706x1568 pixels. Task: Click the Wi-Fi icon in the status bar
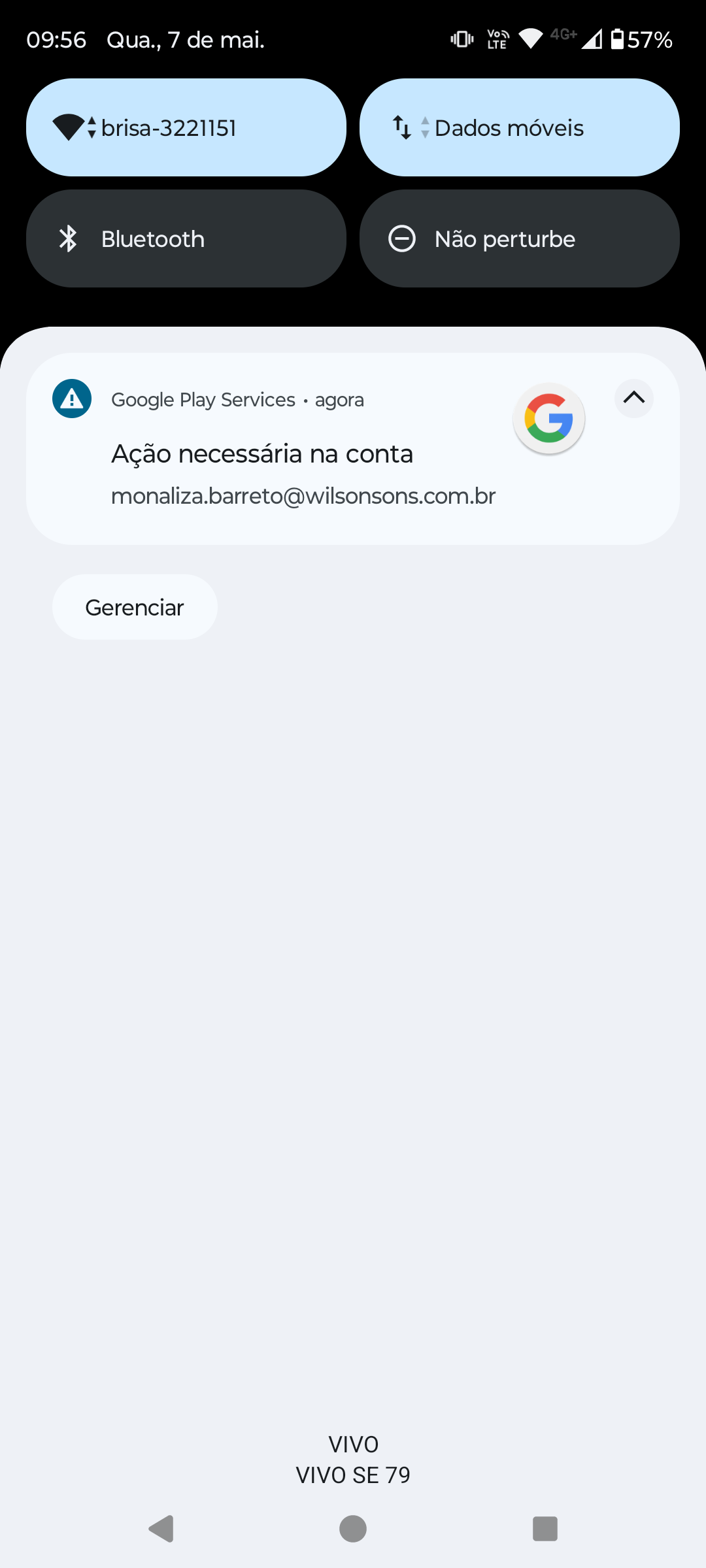coord(531,39)
